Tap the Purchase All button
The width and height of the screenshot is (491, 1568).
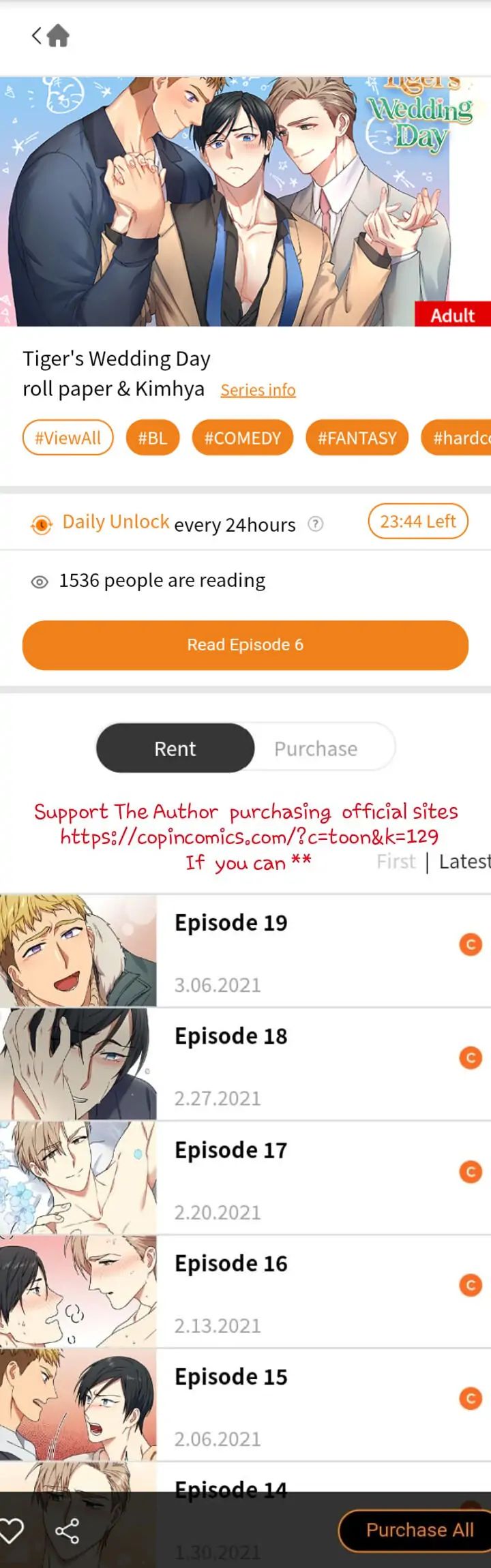point(419,1530)
